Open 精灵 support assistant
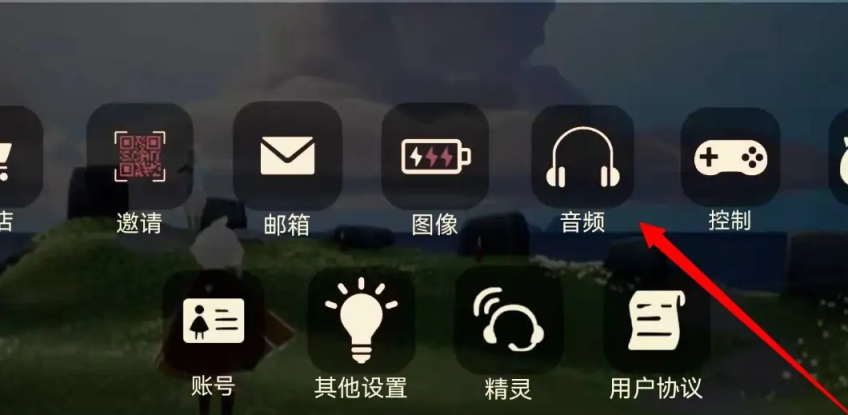The height and width of the screenshot is (415, 848). (508, 322)
